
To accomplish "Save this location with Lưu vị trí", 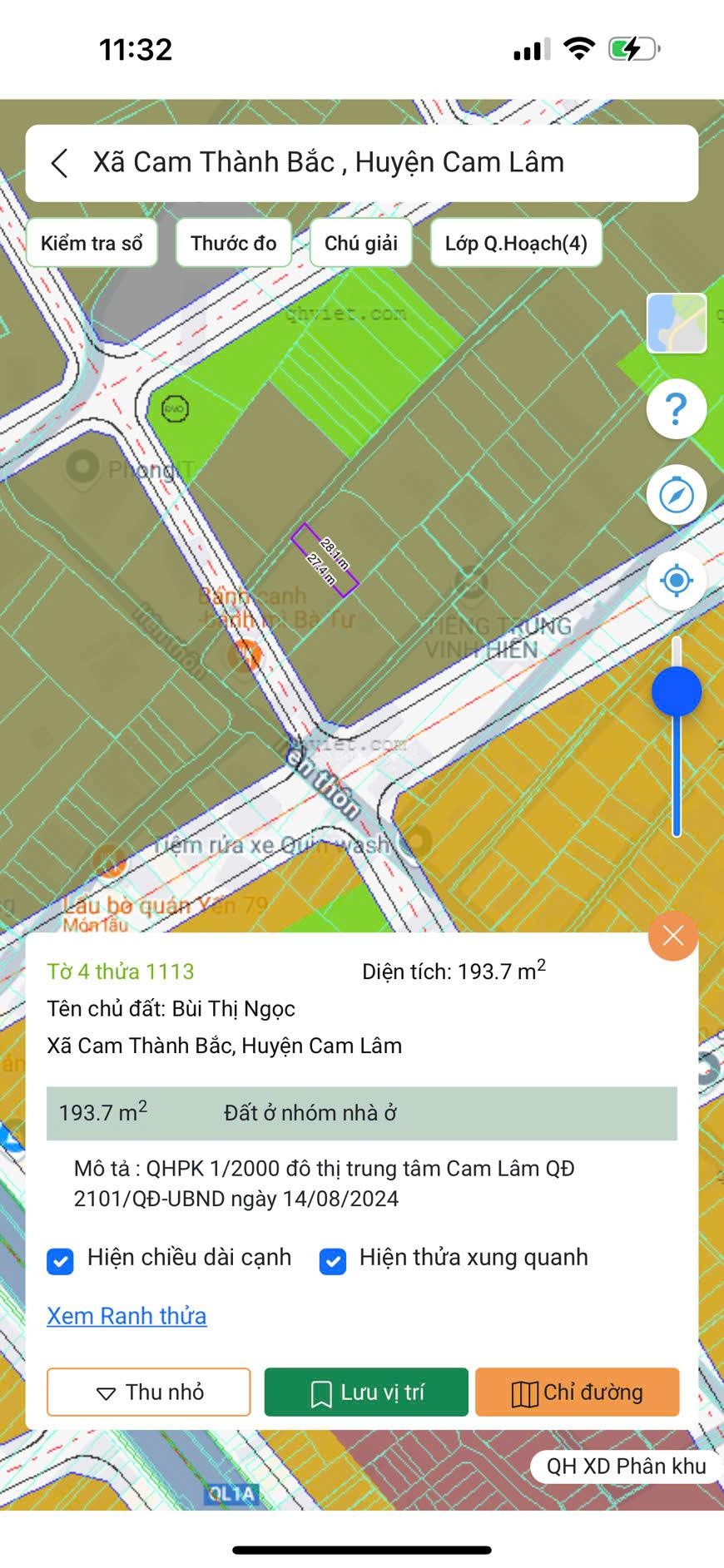I will tap(366, 1392).
